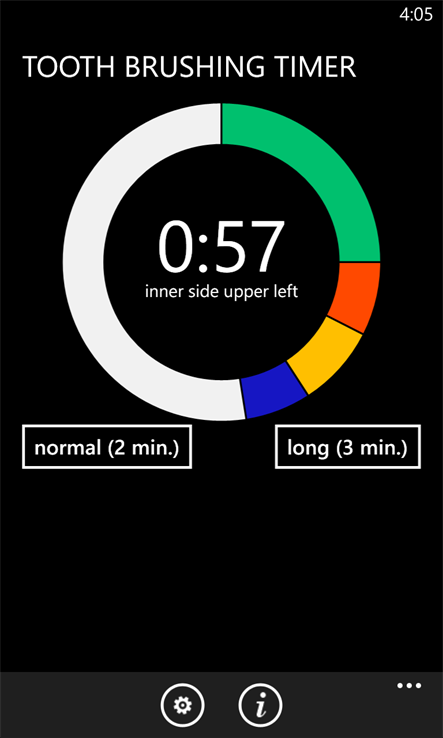
Task: Open settings with the gear icon
Action: click(182, 706)
